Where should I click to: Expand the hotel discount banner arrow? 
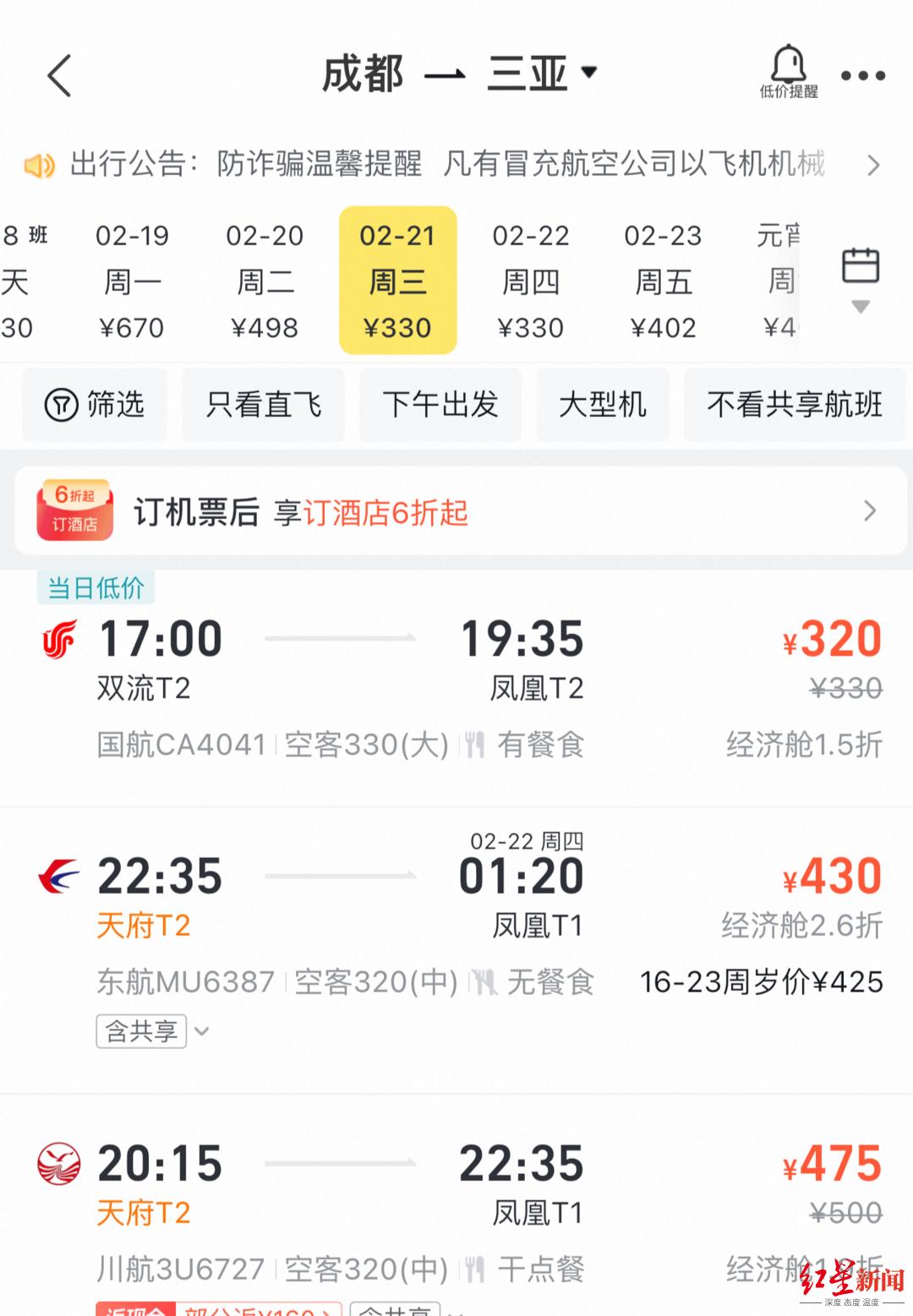point(870,511)
